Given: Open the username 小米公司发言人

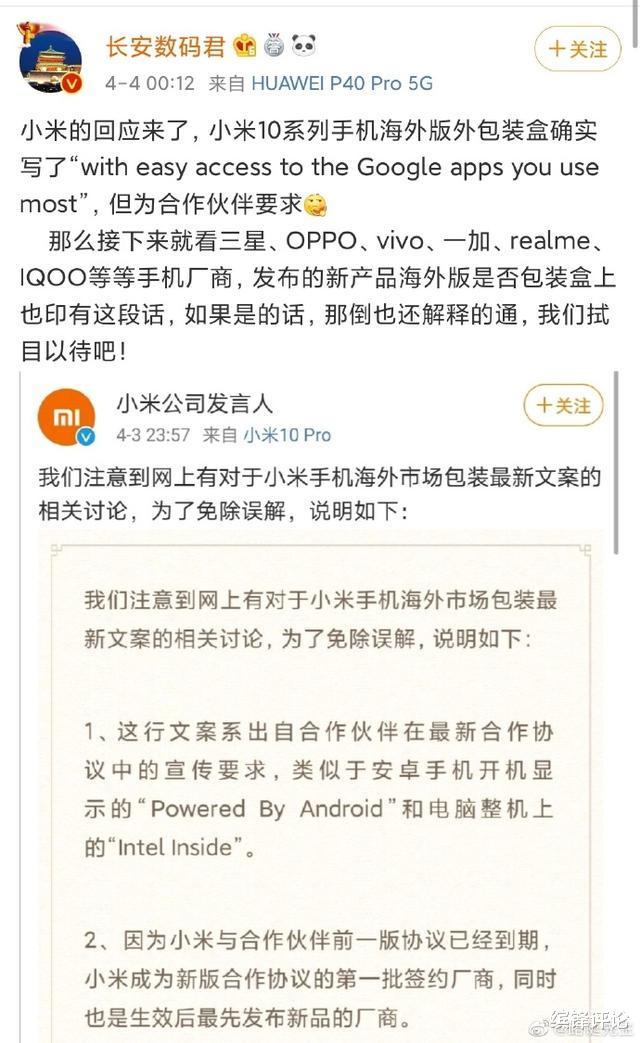Looking at the screenshot, I should pyautogui.click(x=195, y=404).
